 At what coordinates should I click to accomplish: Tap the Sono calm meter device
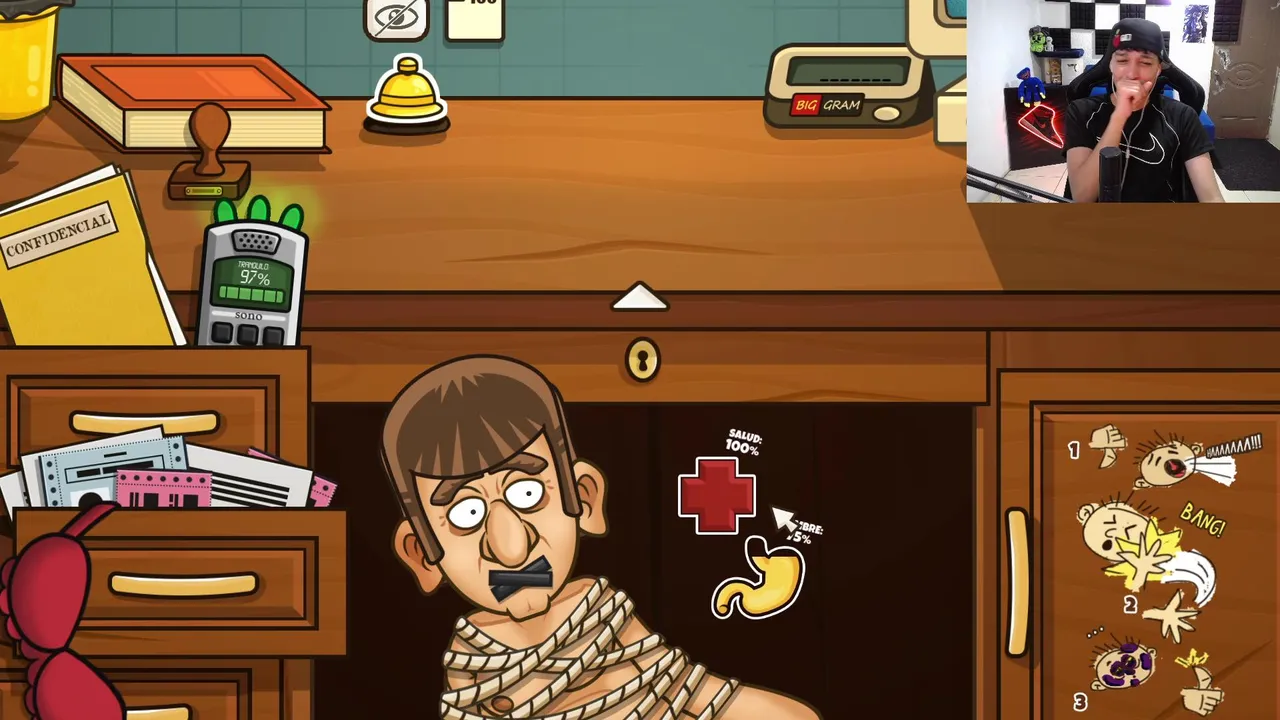point(252,280)
